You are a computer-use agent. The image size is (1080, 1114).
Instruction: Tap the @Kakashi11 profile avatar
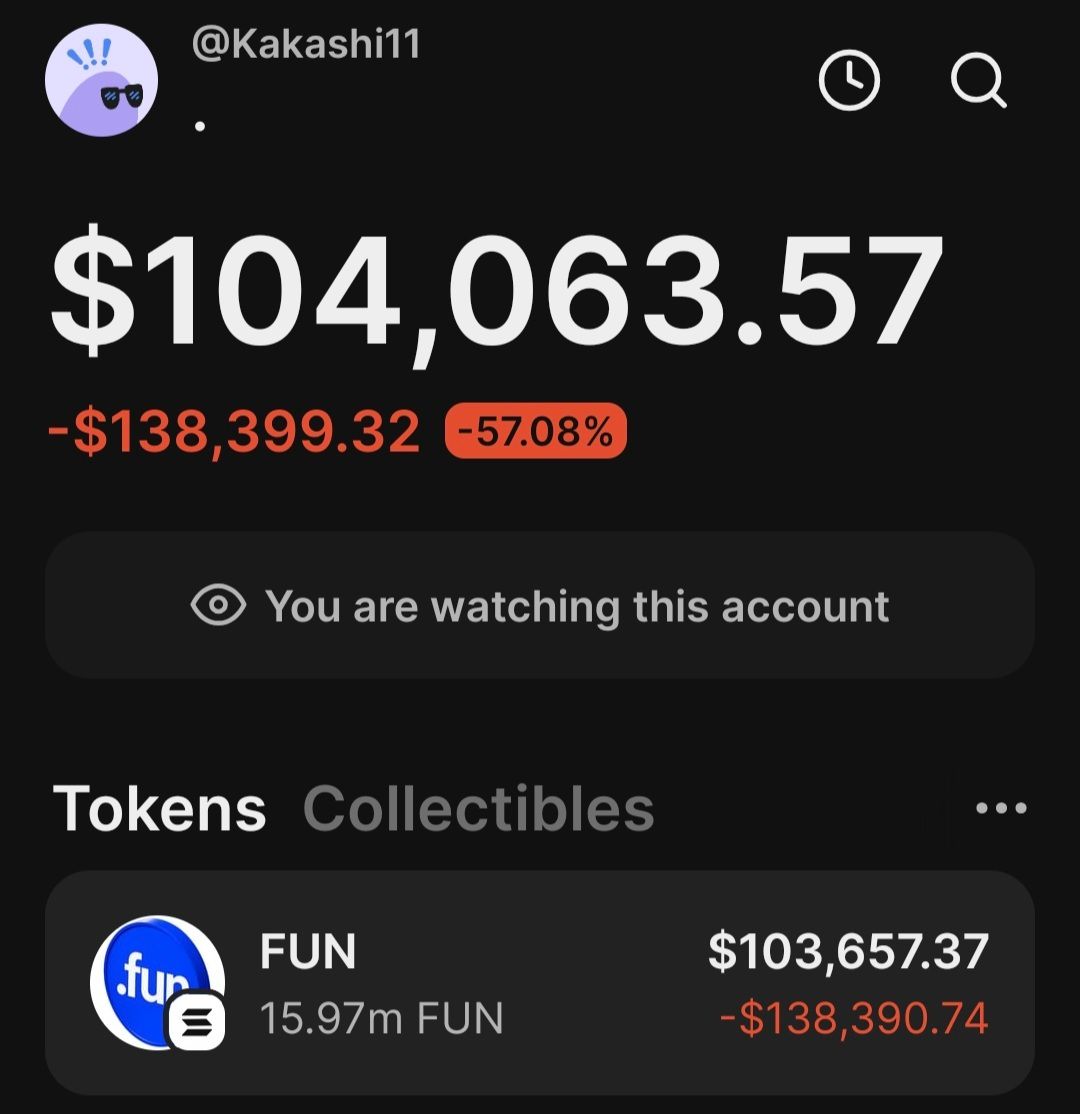pos(101,81)
